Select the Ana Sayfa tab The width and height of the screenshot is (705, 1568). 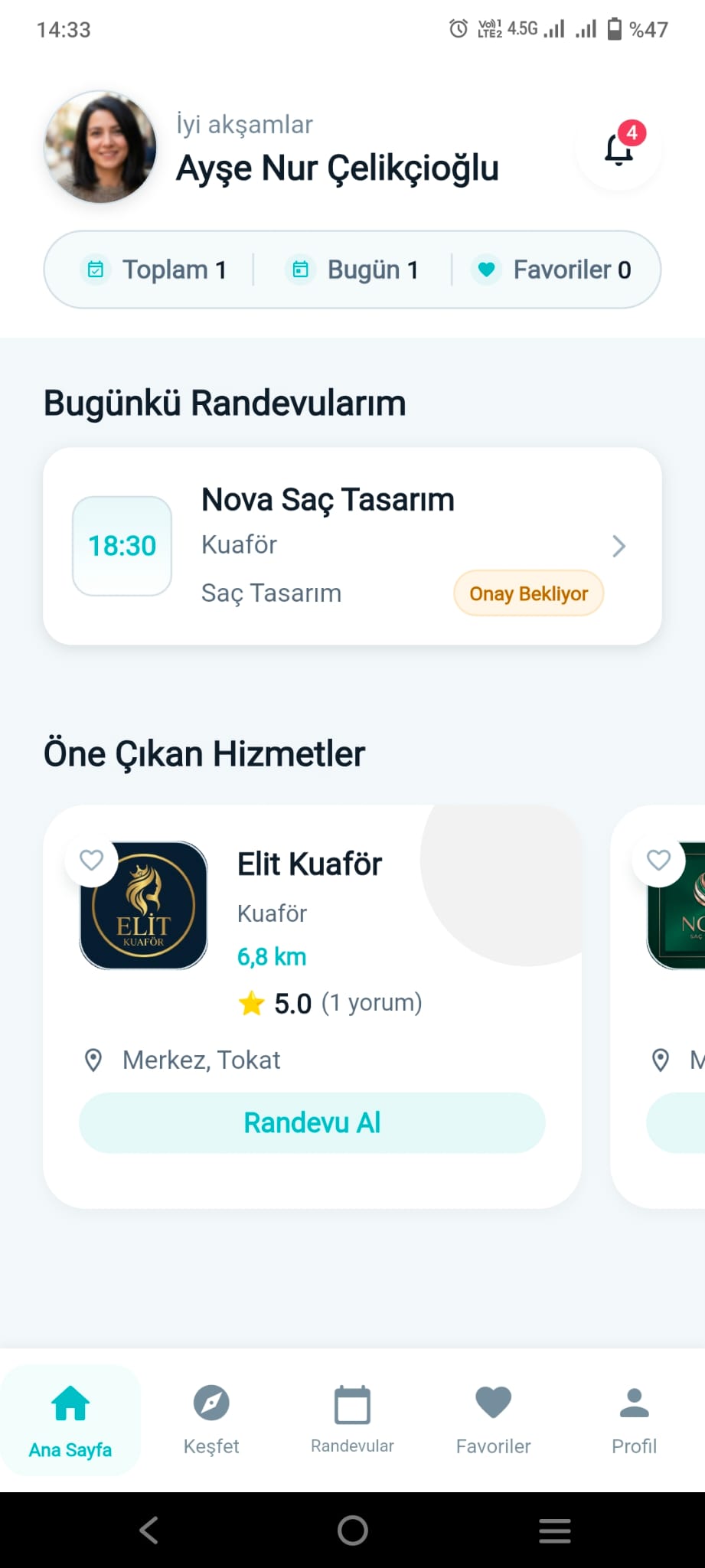70,1420
